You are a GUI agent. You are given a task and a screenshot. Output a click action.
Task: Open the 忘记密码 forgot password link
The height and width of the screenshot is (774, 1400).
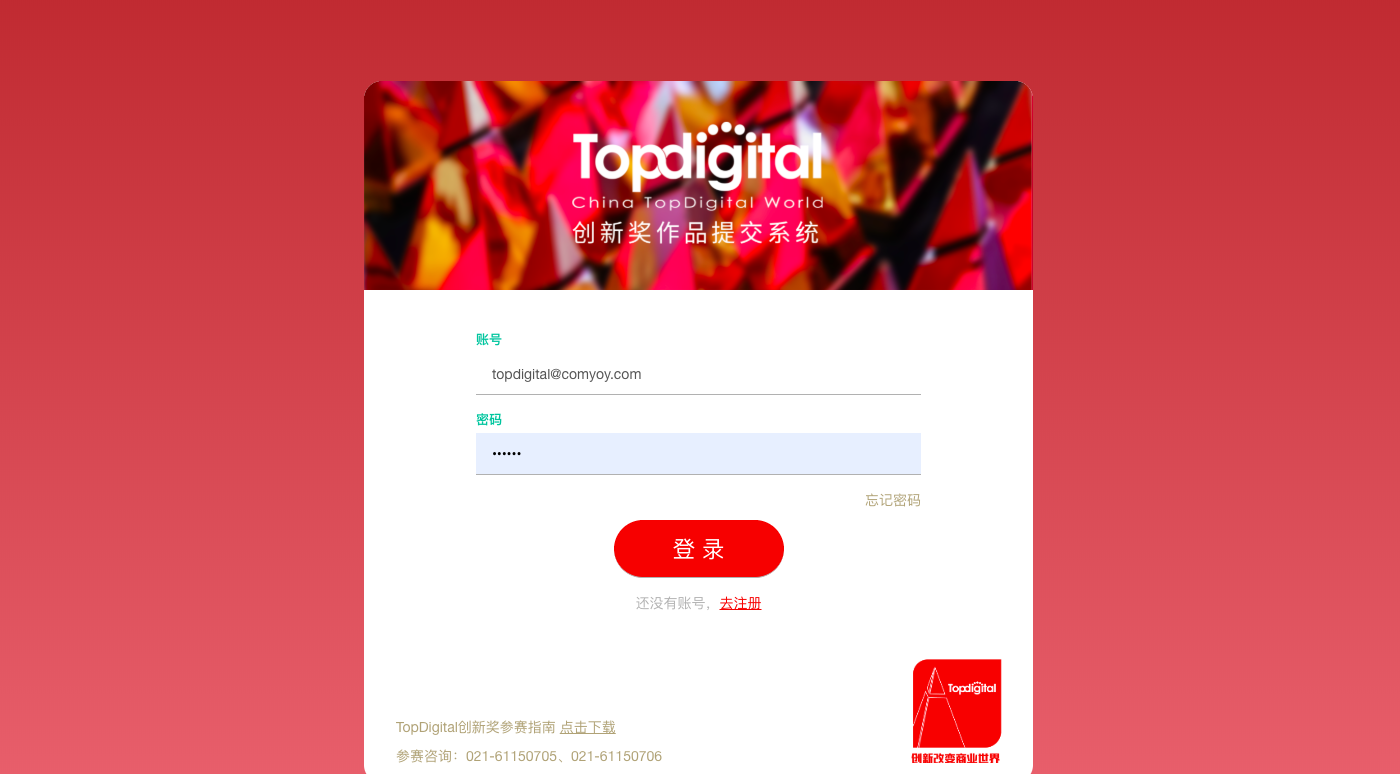point(892,500)
